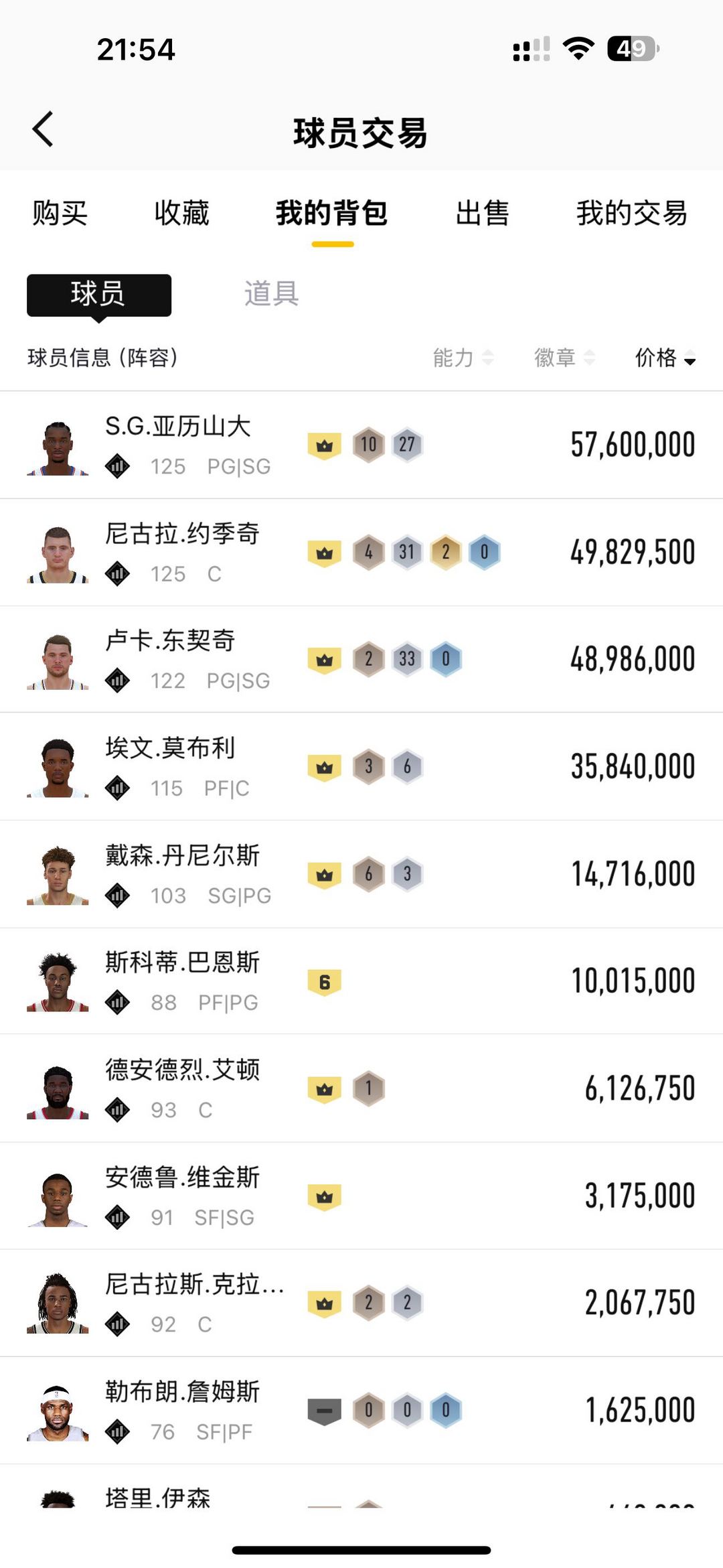Open the 埃文.莫布利 player row
The width and height of the screenshot is (723, 1568).
(361, 767)
